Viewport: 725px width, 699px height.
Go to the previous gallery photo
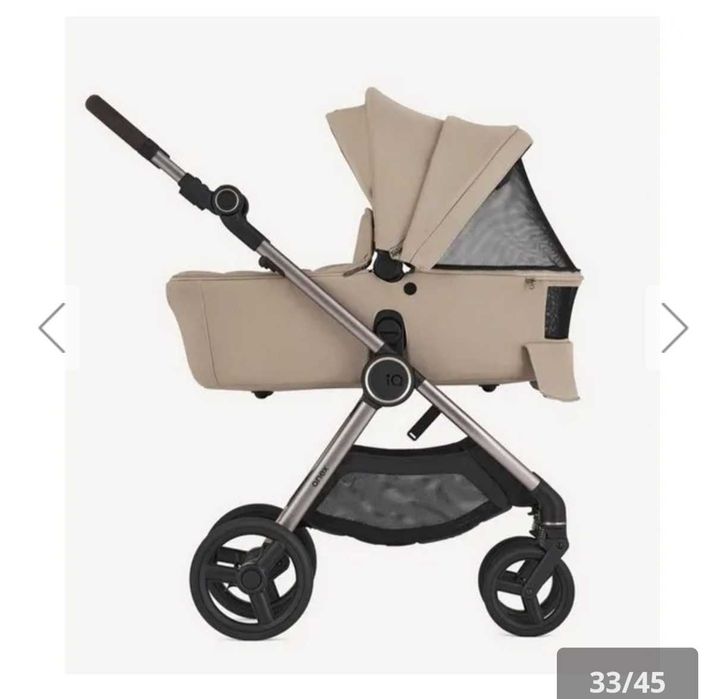(52, 328)
